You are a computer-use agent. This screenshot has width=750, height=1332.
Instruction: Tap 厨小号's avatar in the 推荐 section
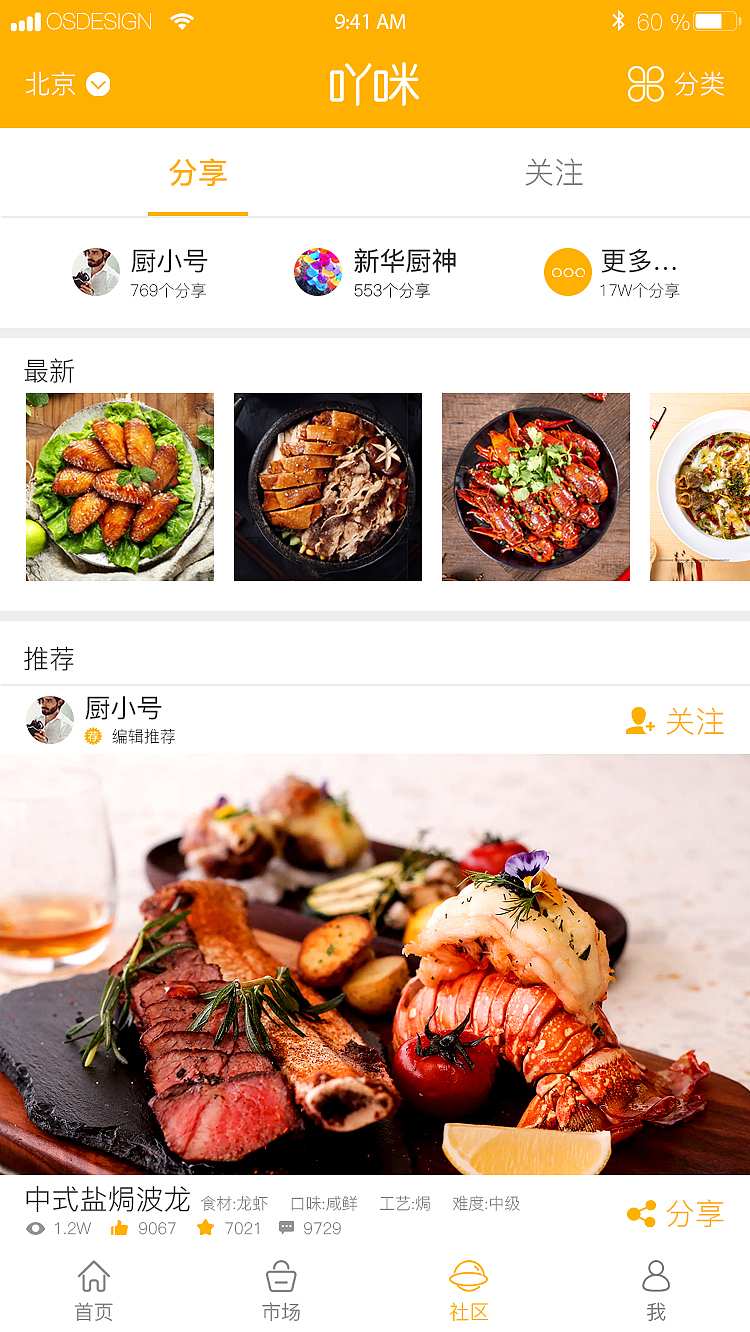49,719
